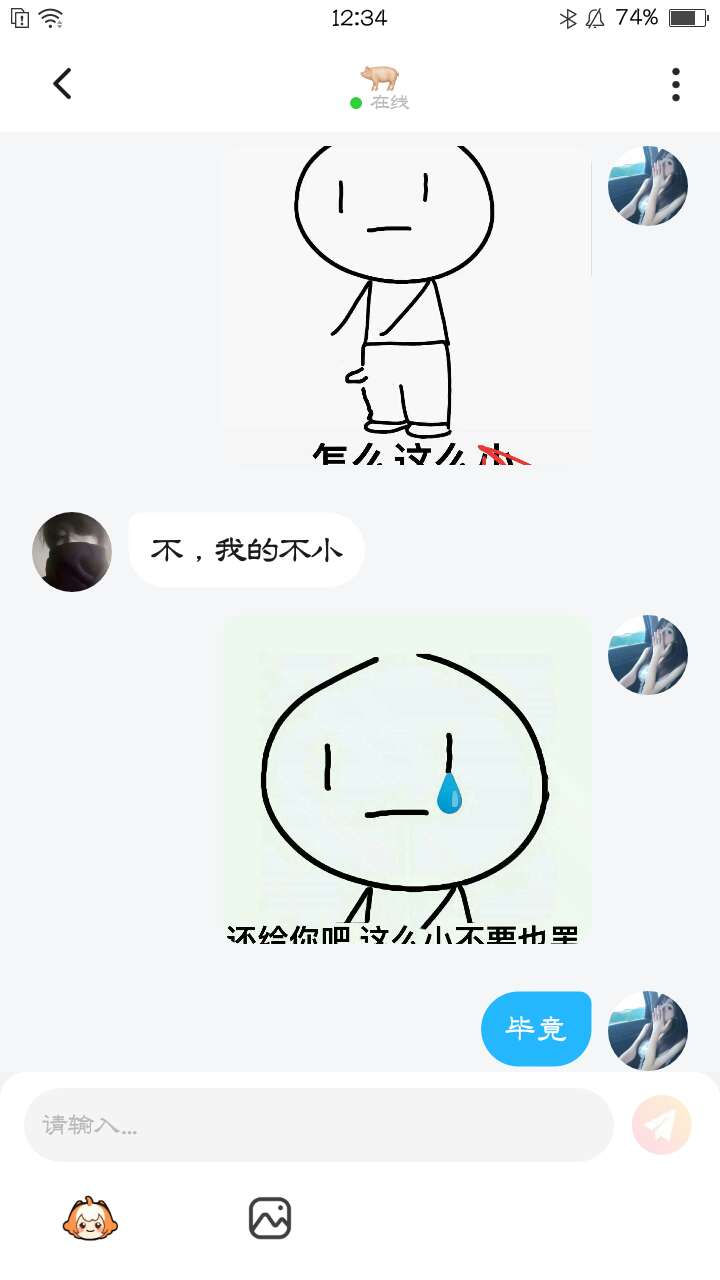Open the avatar beside 不，我的不小 message

point(72,552)
